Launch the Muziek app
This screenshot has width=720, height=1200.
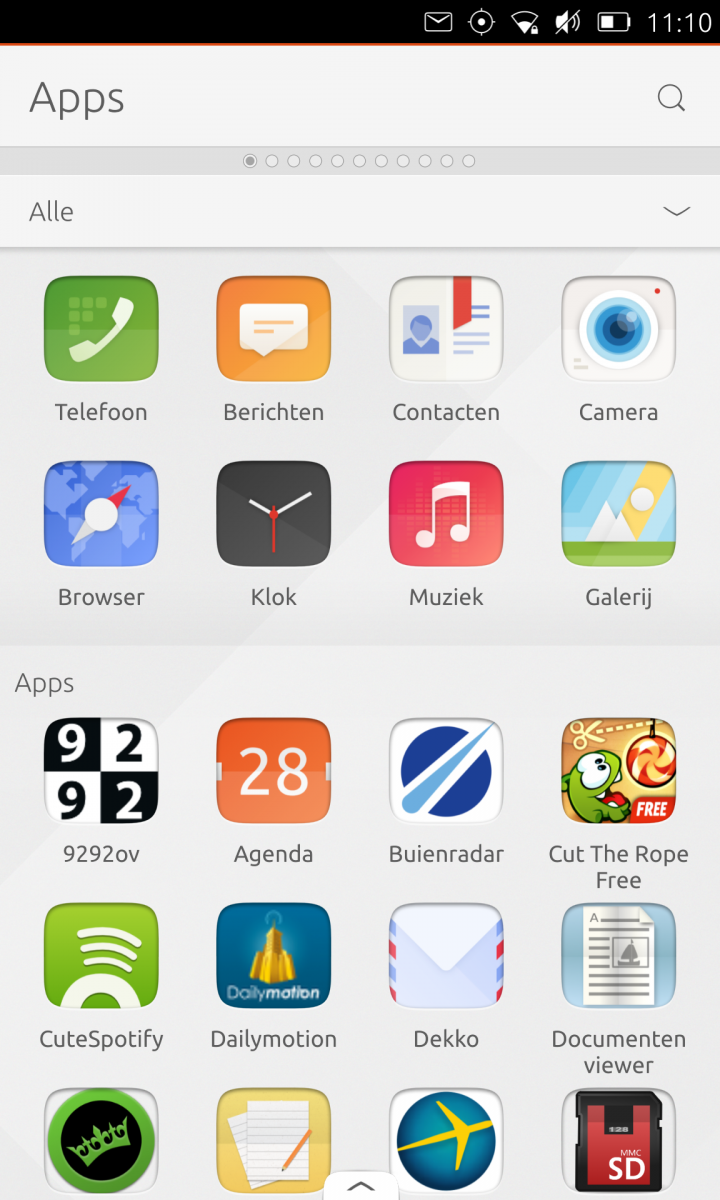coord(446,514)
